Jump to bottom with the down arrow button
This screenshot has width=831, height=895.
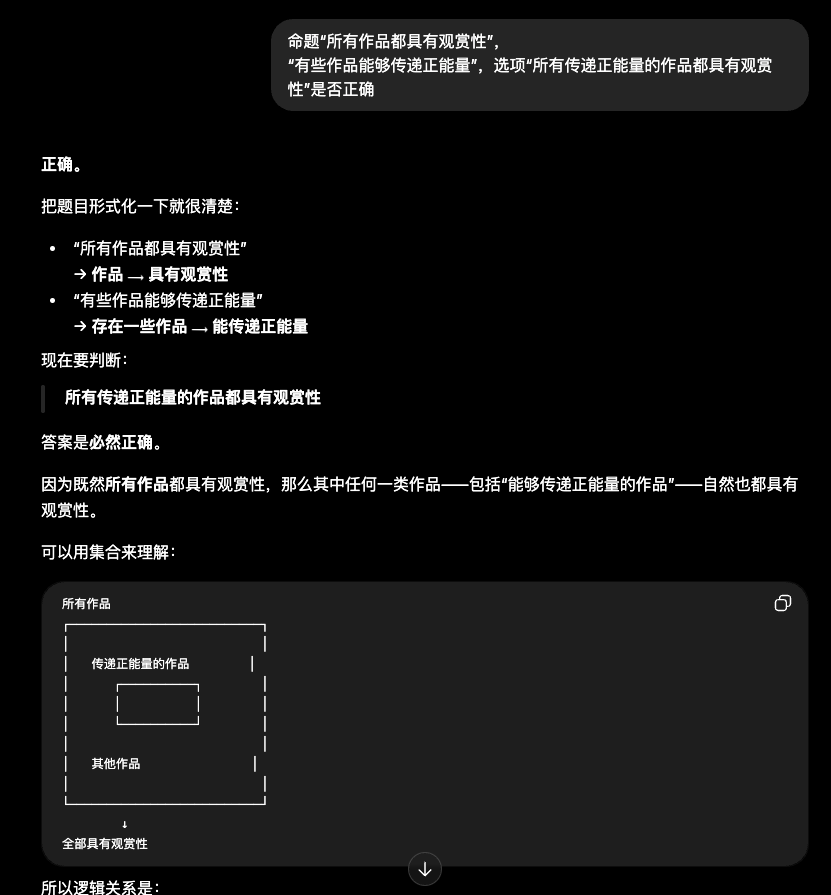[425, 869]
